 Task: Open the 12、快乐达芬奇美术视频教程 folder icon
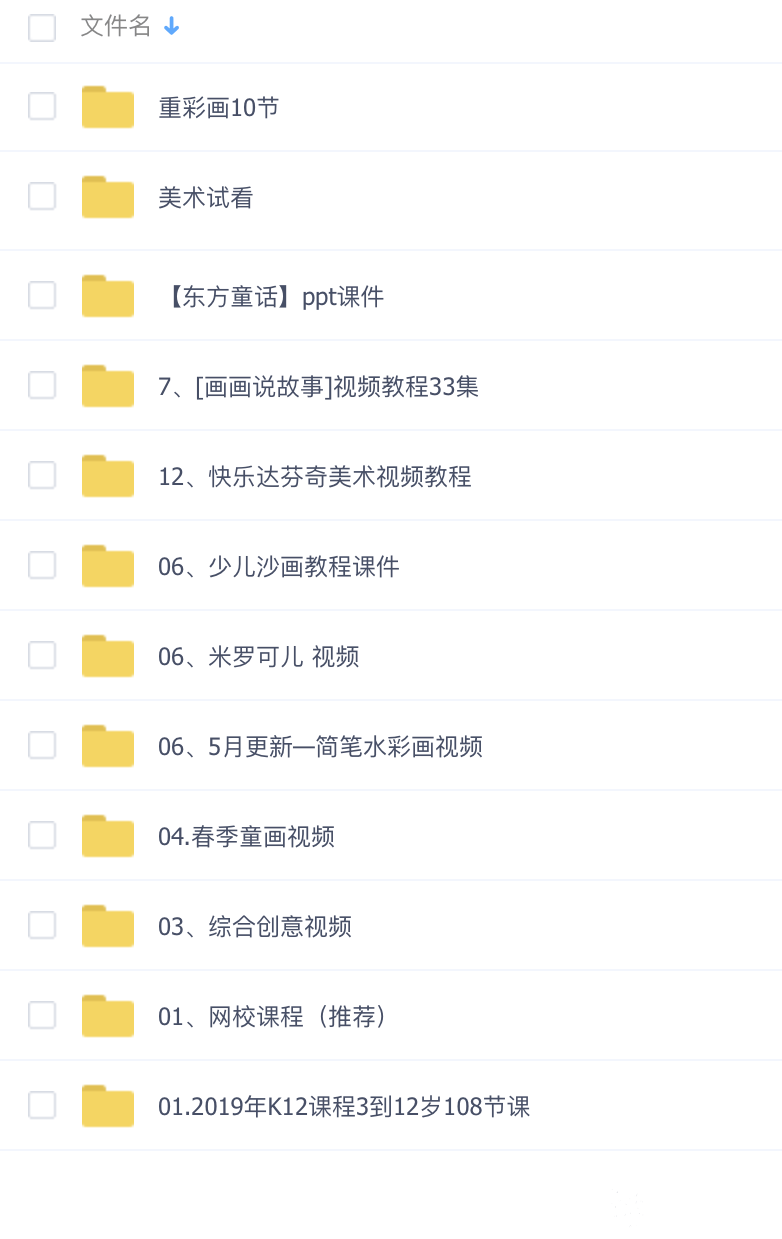[x=107, y=476]
